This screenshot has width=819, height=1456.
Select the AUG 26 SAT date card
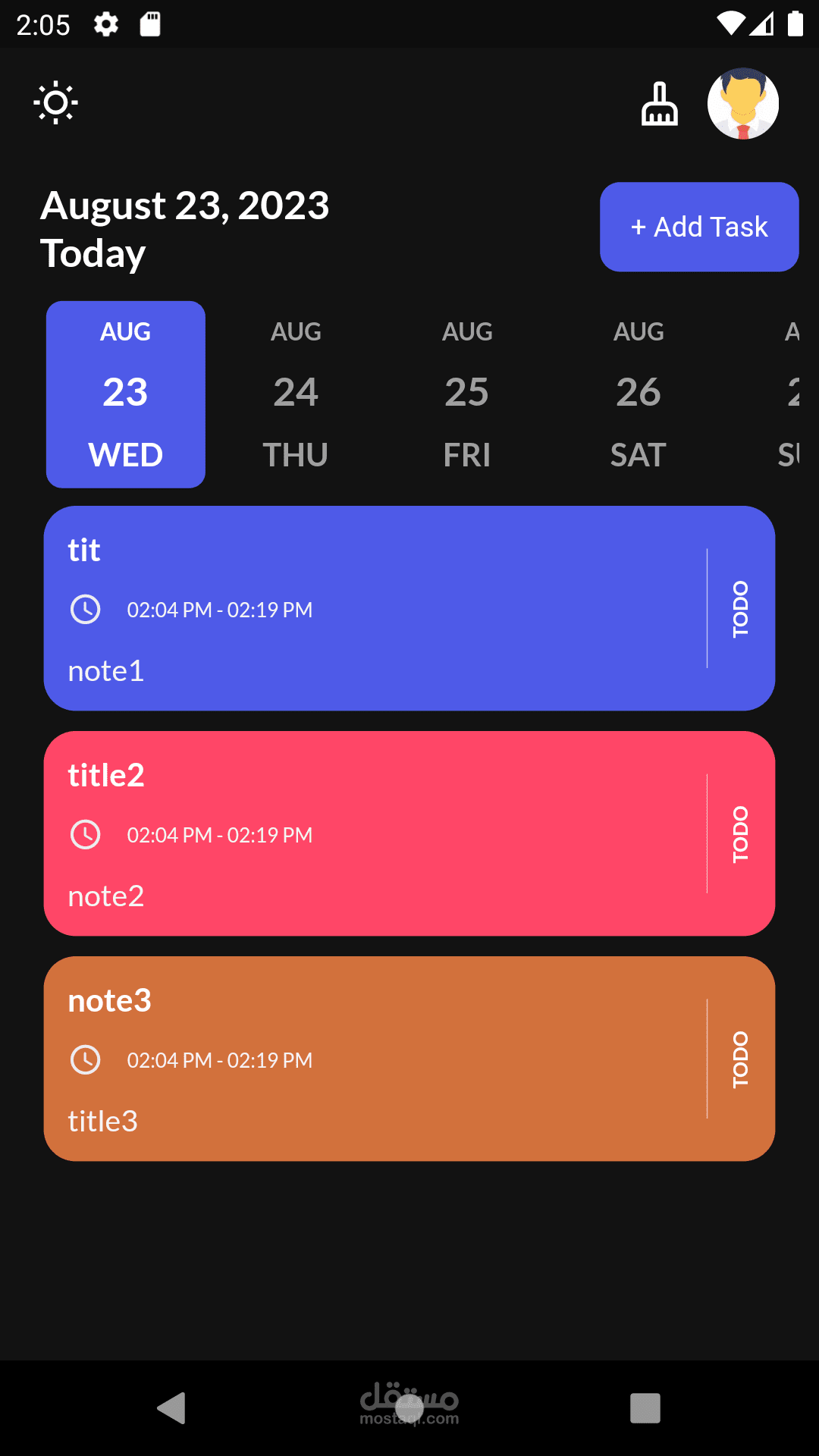638,393
